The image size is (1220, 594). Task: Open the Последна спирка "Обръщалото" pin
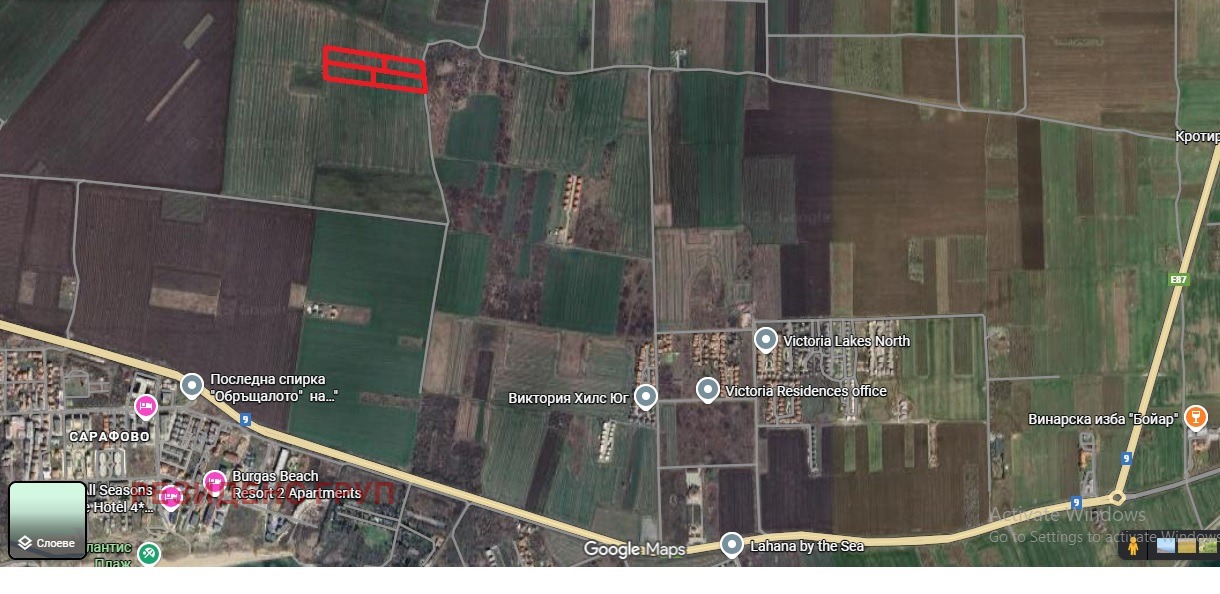click(x=192, y=385)
